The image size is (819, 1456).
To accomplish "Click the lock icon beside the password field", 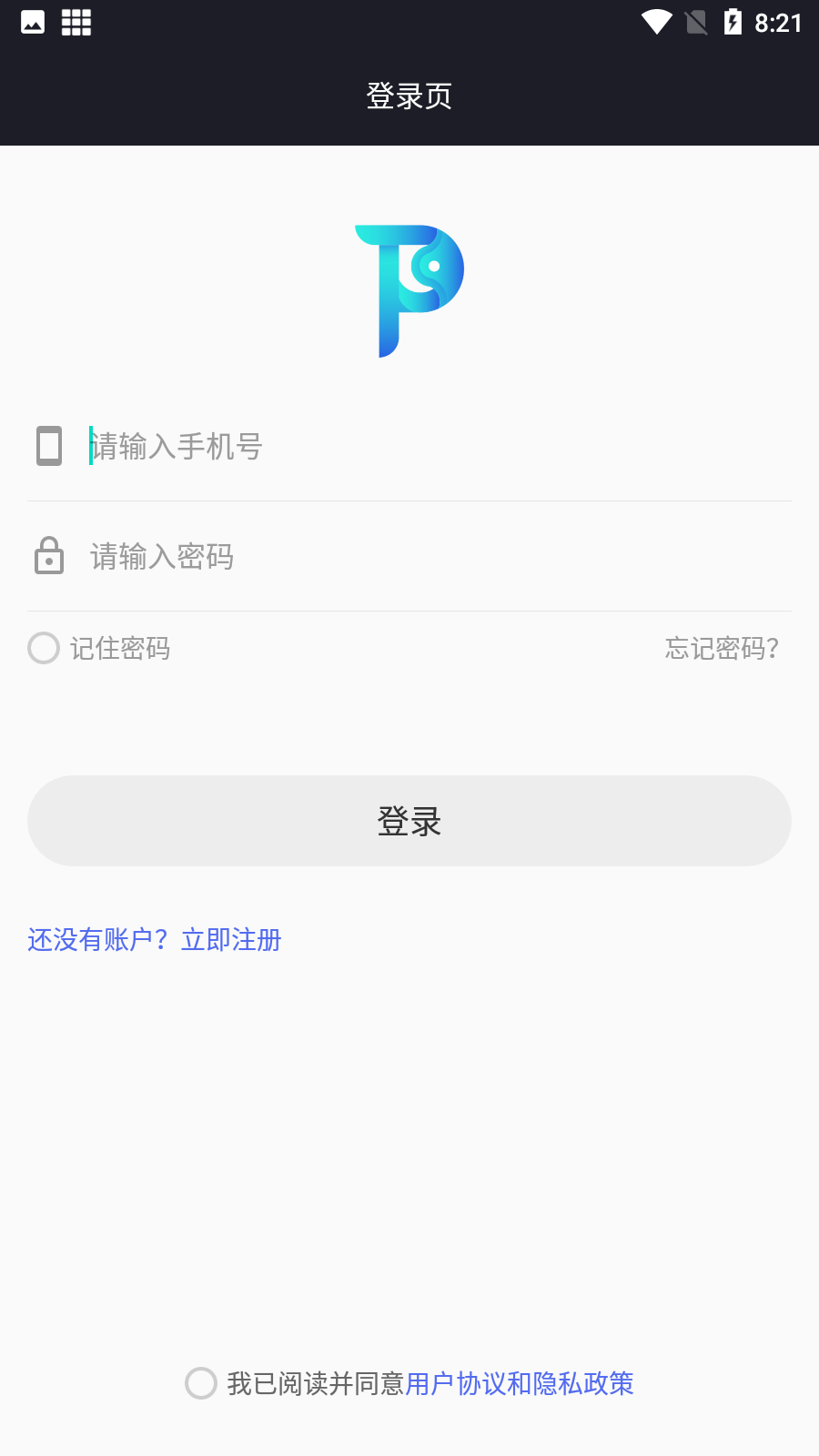I will (49, 556).
